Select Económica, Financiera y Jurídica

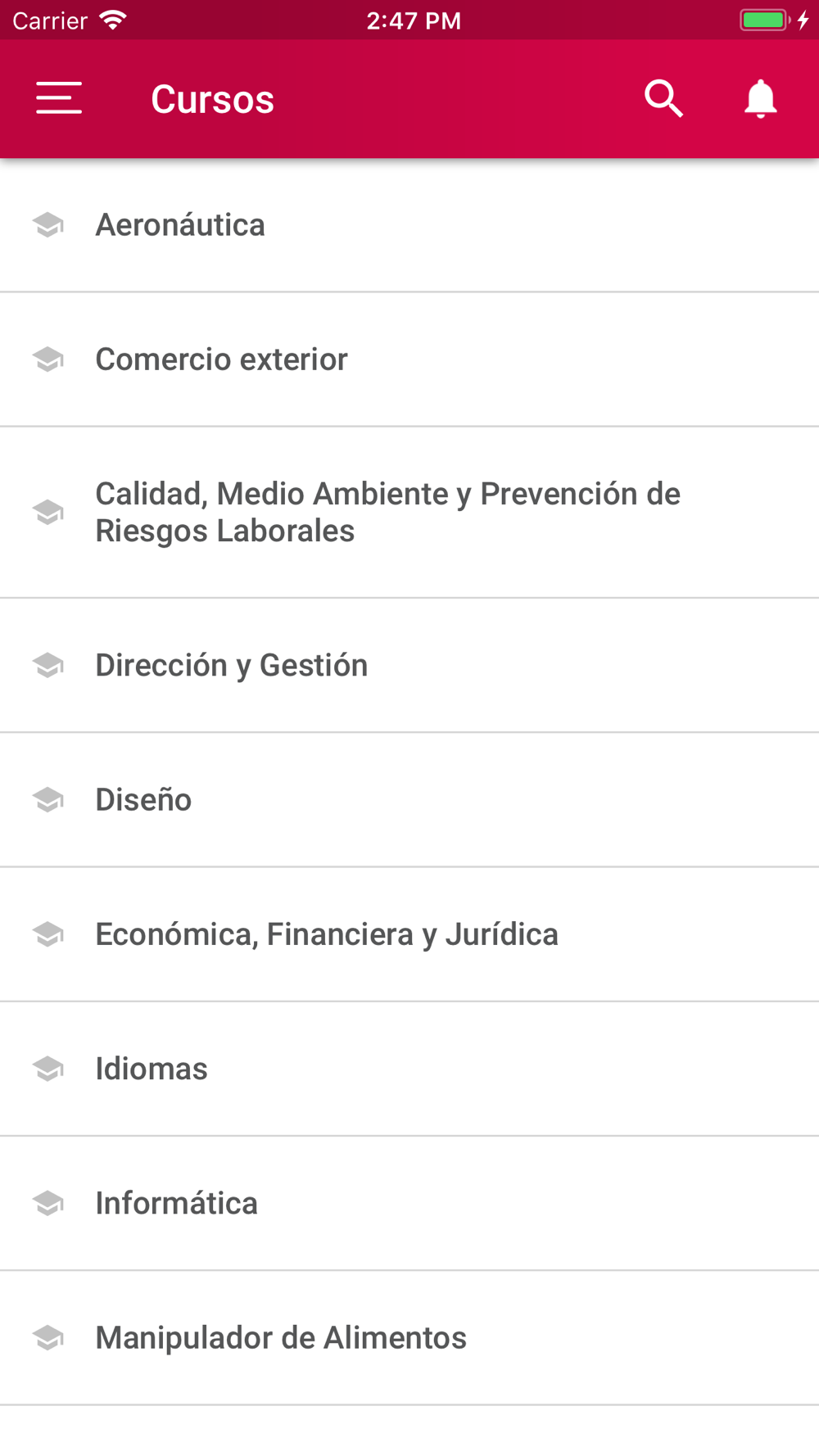[x=409, y=934]
